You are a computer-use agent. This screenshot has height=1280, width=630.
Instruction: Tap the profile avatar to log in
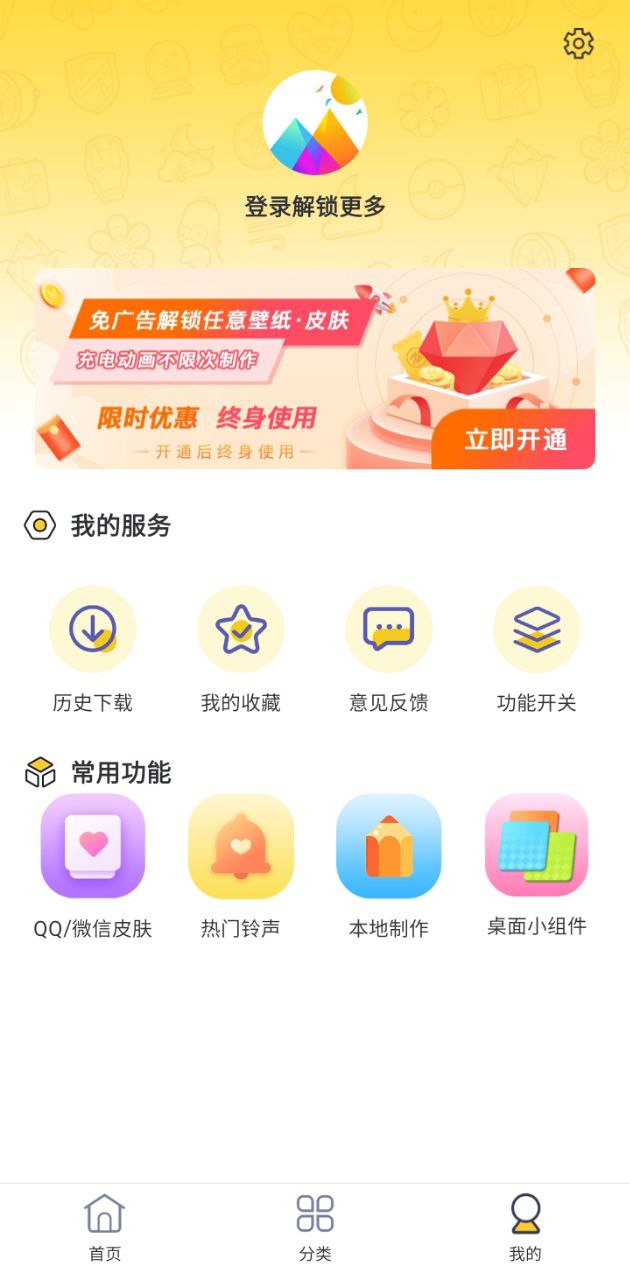click(x=315, y=123)
